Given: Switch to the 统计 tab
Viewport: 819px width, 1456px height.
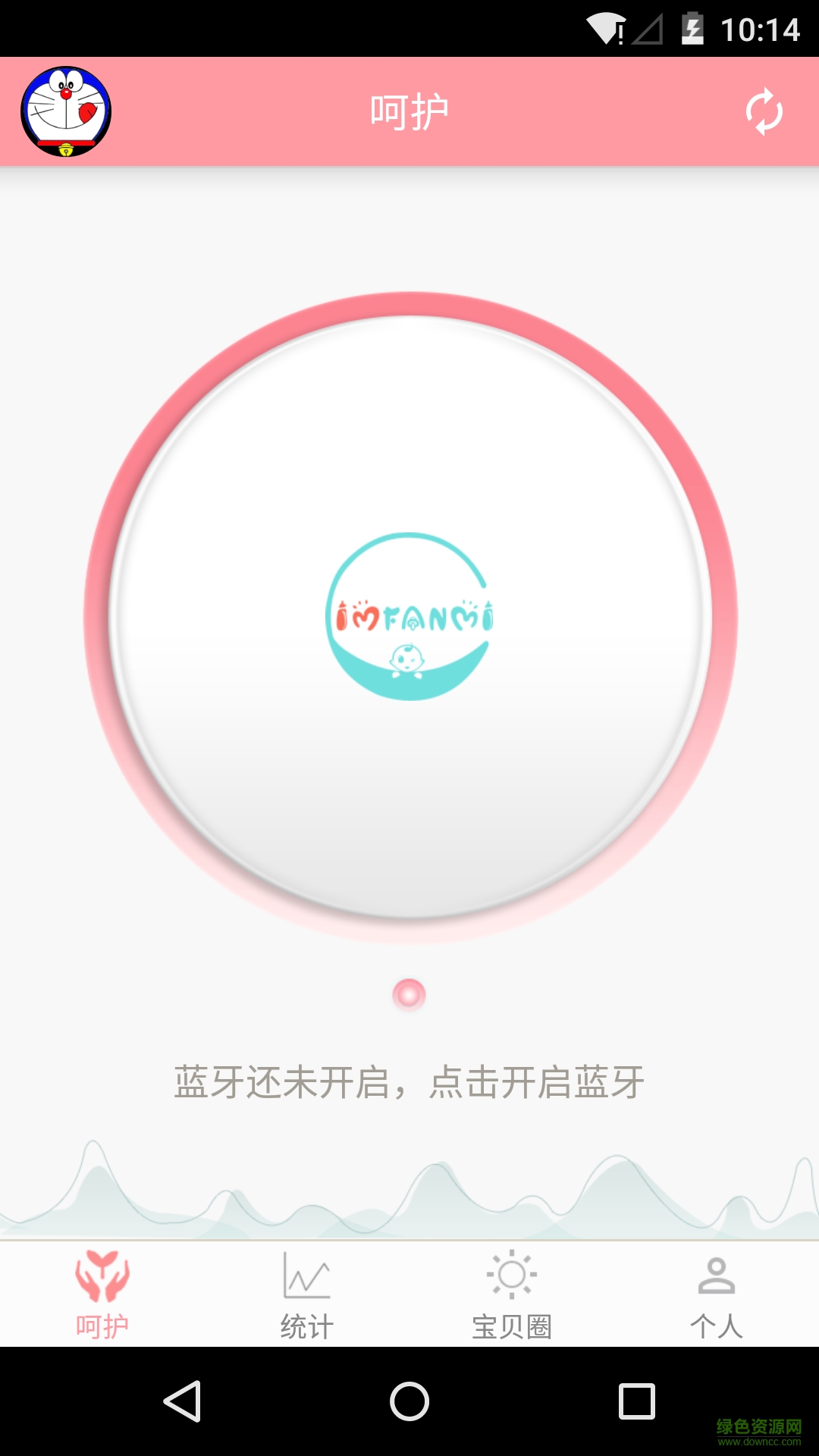Looking at the screenshot, I should 307,1297.
